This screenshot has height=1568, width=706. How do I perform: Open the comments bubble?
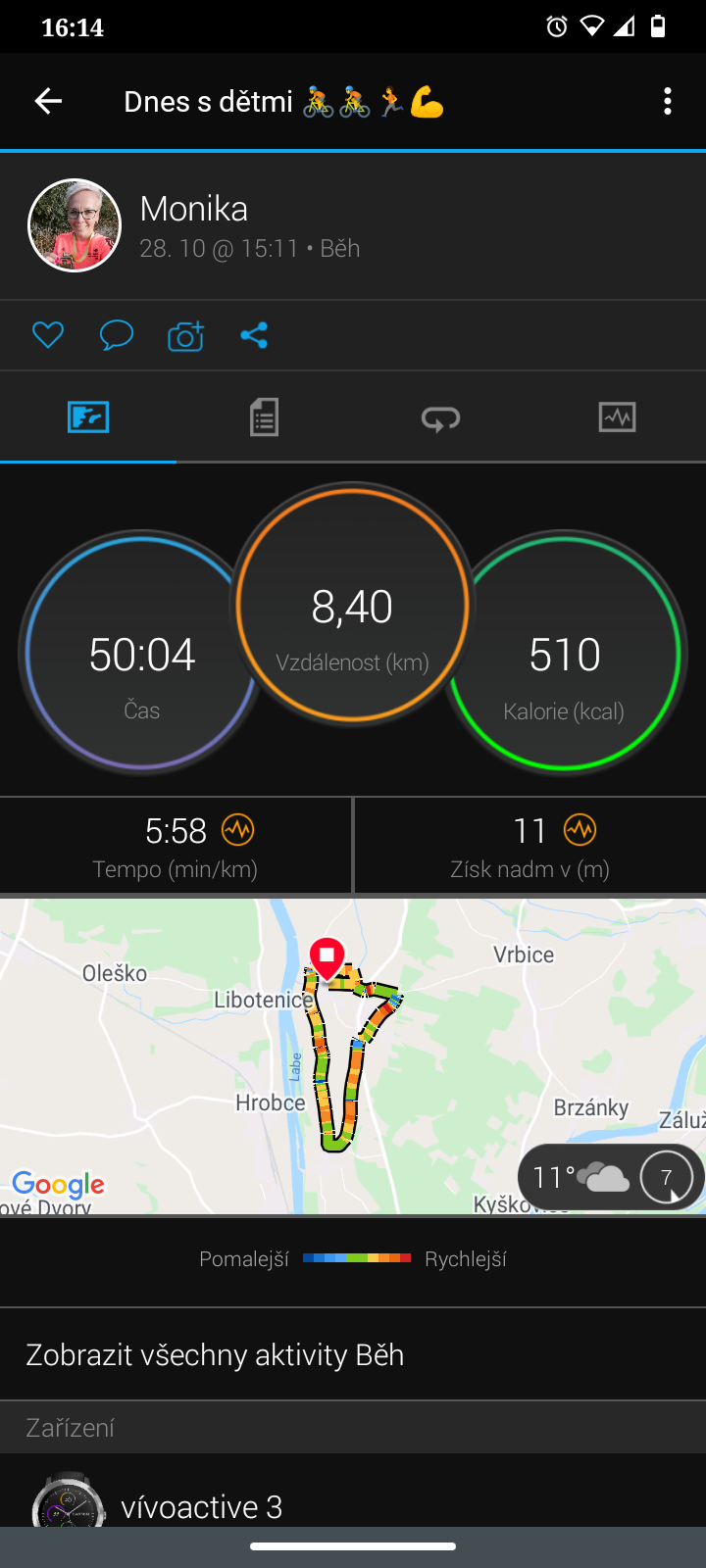pyautogui.click(x=117, y=335)
